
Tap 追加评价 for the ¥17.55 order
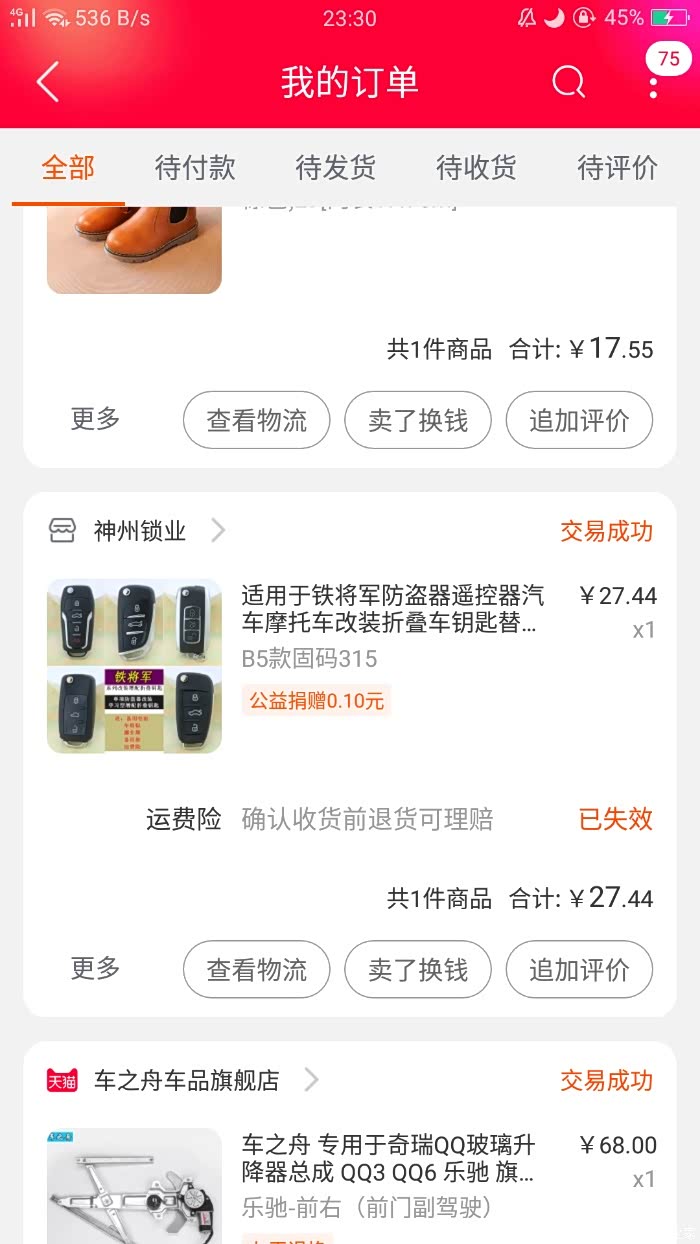pyautogui.click(x=579, y=420)
